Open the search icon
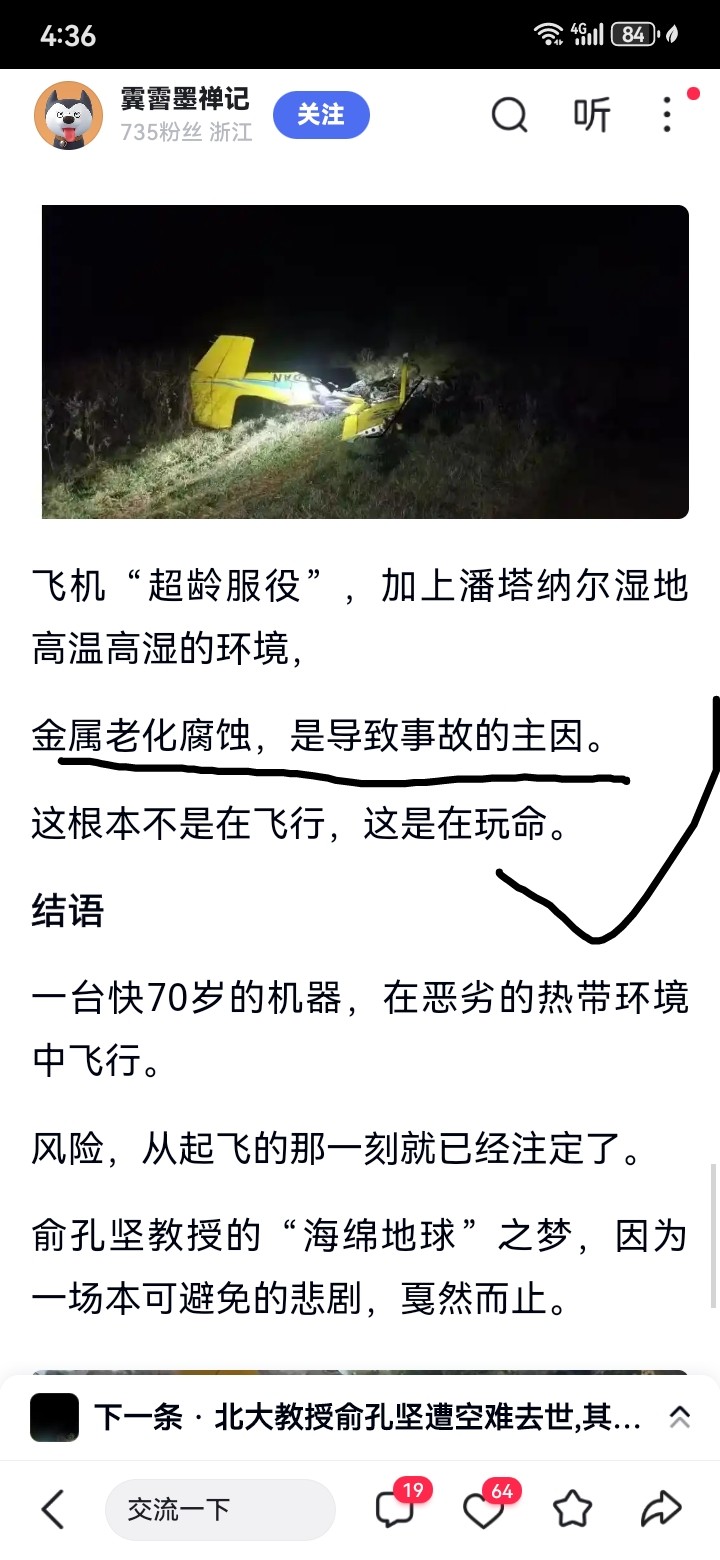This screenshot has height=1560, width=720. pos(509,116)
